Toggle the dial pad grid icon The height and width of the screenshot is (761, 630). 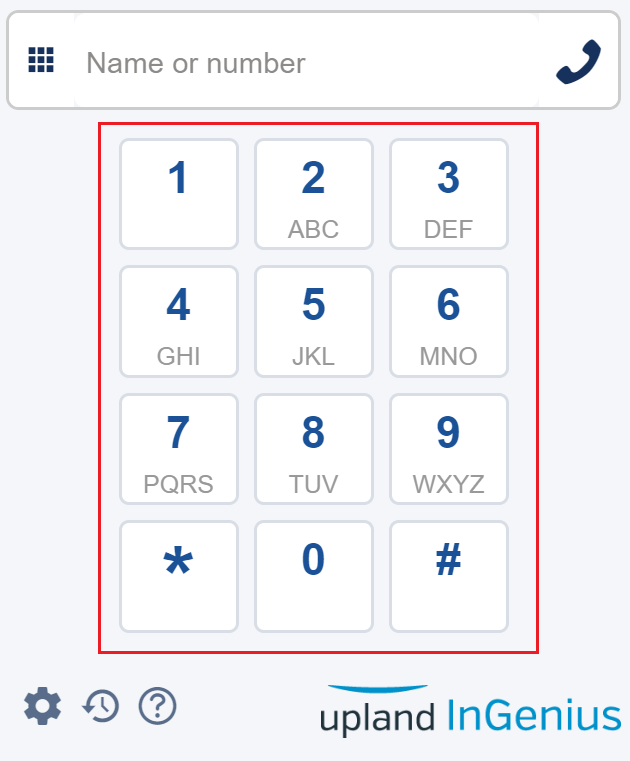tap(41, 60)
